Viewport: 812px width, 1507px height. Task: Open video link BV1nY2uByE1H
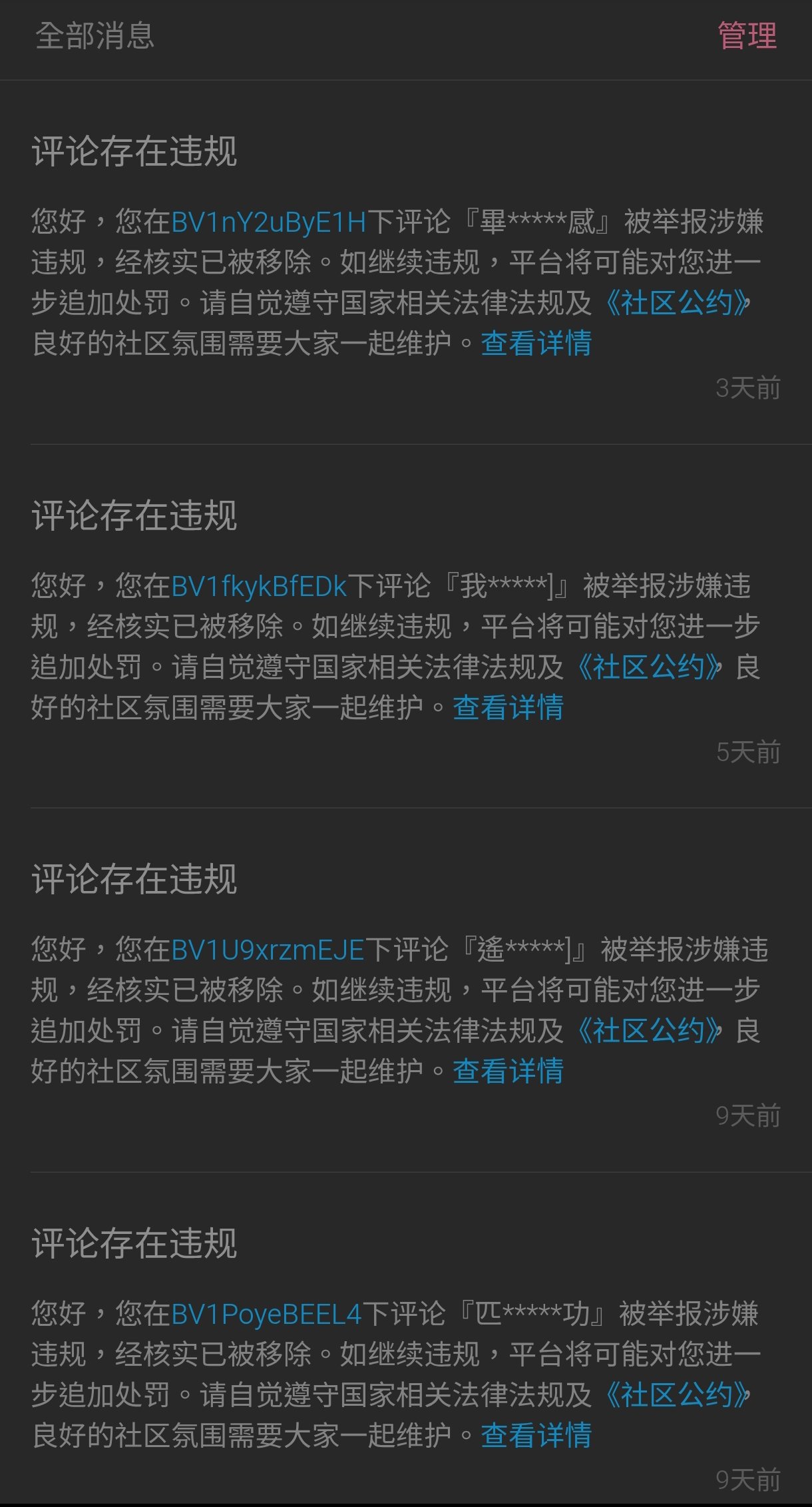point(268,222)
